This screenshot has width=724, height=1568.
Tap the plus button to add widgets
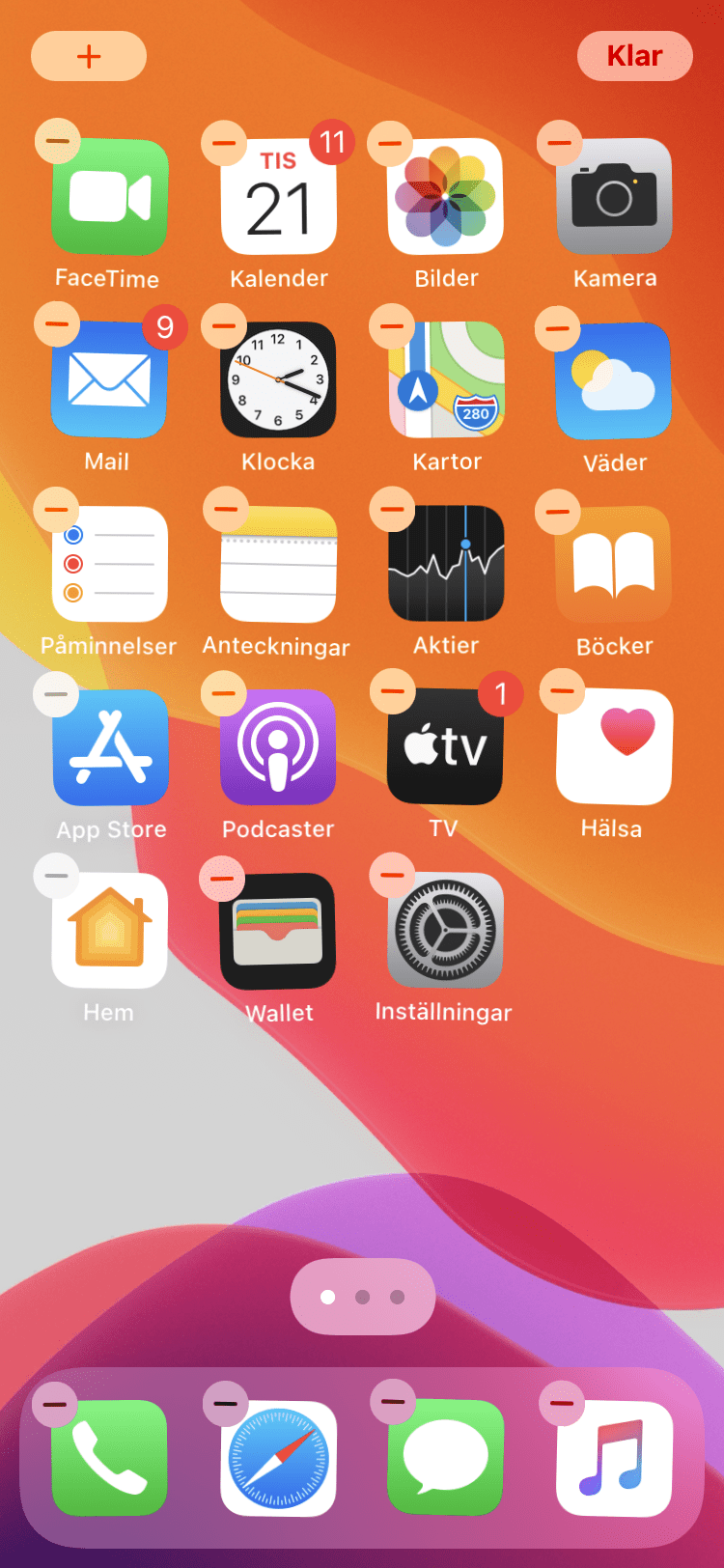pyautogui.click(x=89, y=56)
